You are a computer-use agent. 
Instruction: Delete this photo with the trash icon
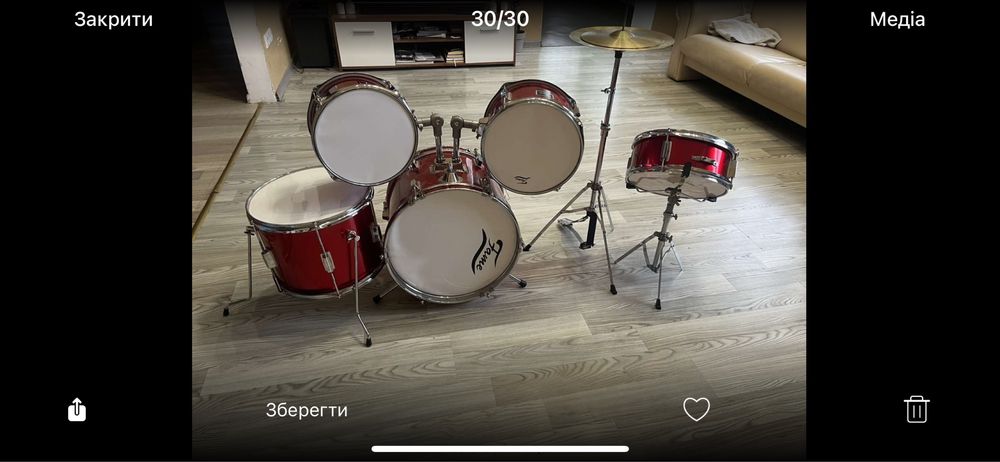[x=916, y=409]
